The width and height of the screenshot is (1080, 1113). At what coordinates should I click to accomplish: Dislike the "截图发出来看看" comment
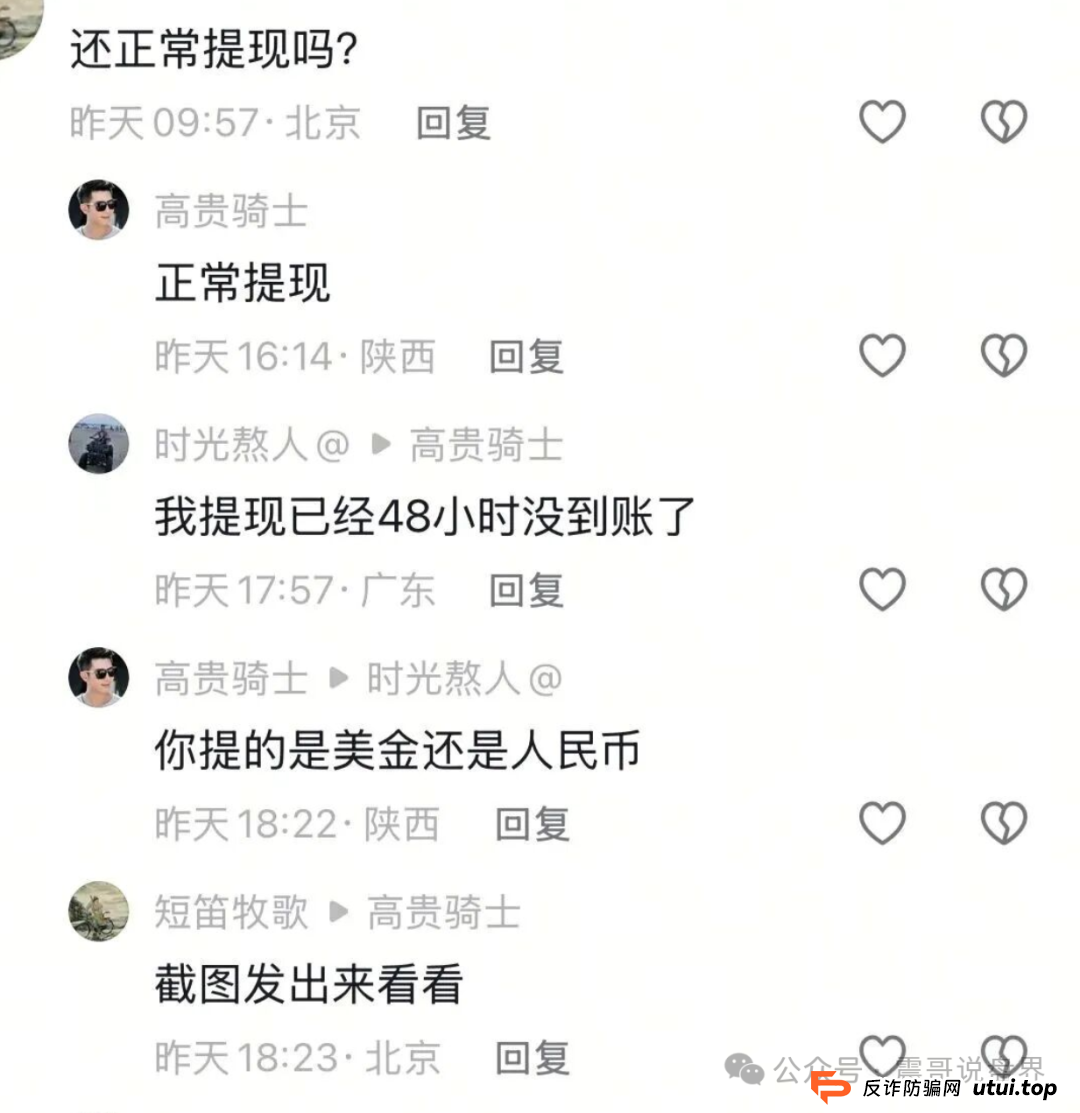click(1003, 1057)
